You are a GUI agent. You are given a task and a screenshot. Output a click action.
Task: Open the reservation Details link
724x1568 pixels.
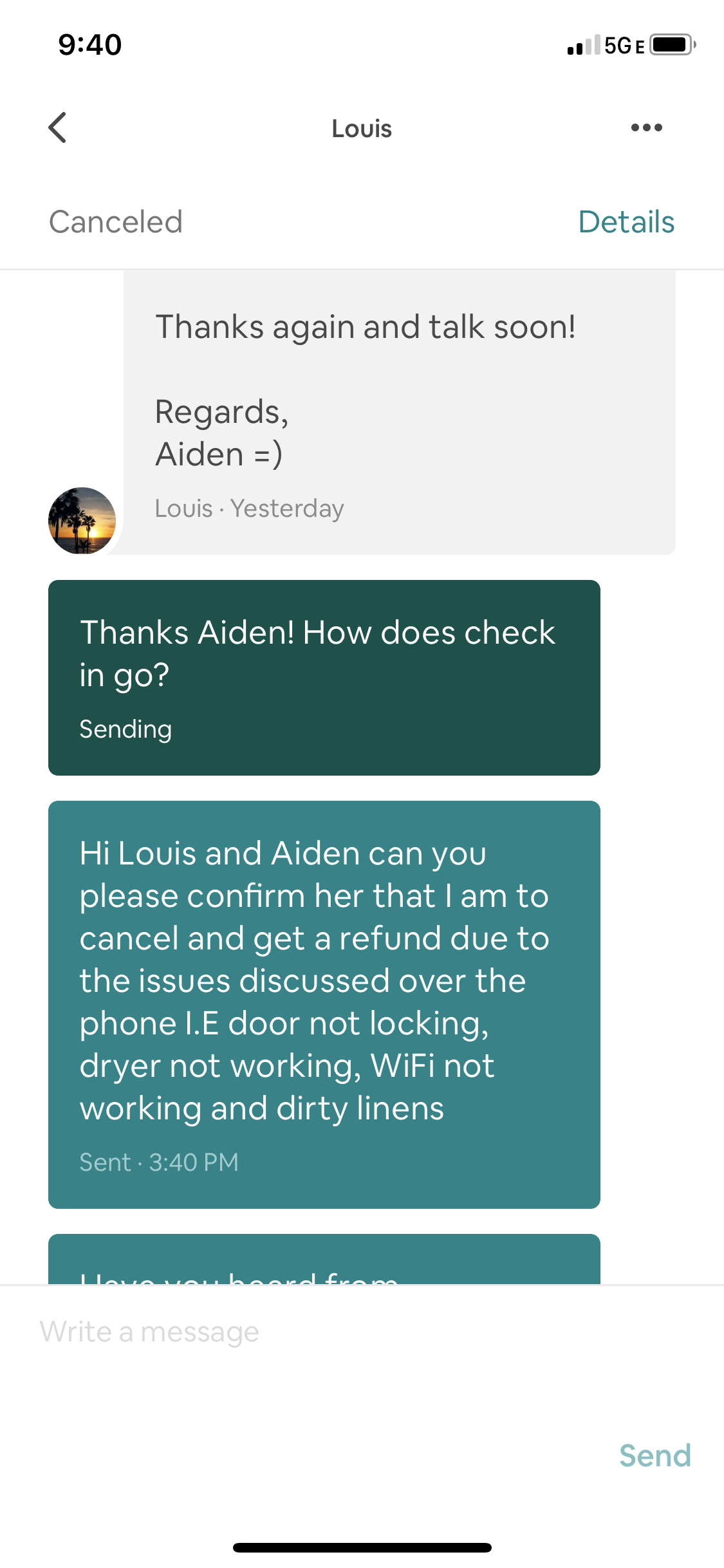coord(626,222)
